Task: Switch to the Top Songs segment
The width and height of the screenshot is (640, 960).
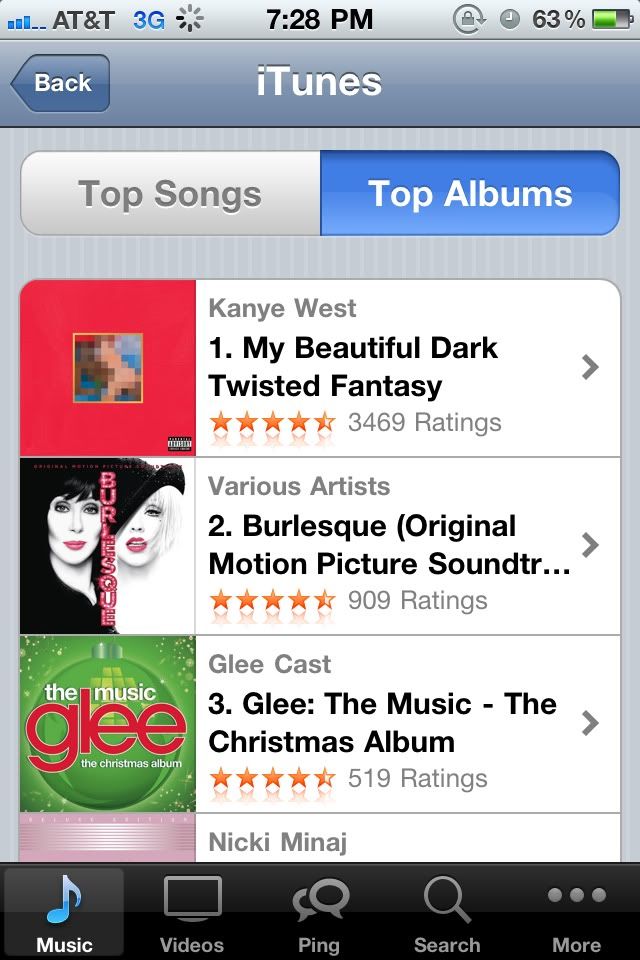Action: tap(170, 193)
